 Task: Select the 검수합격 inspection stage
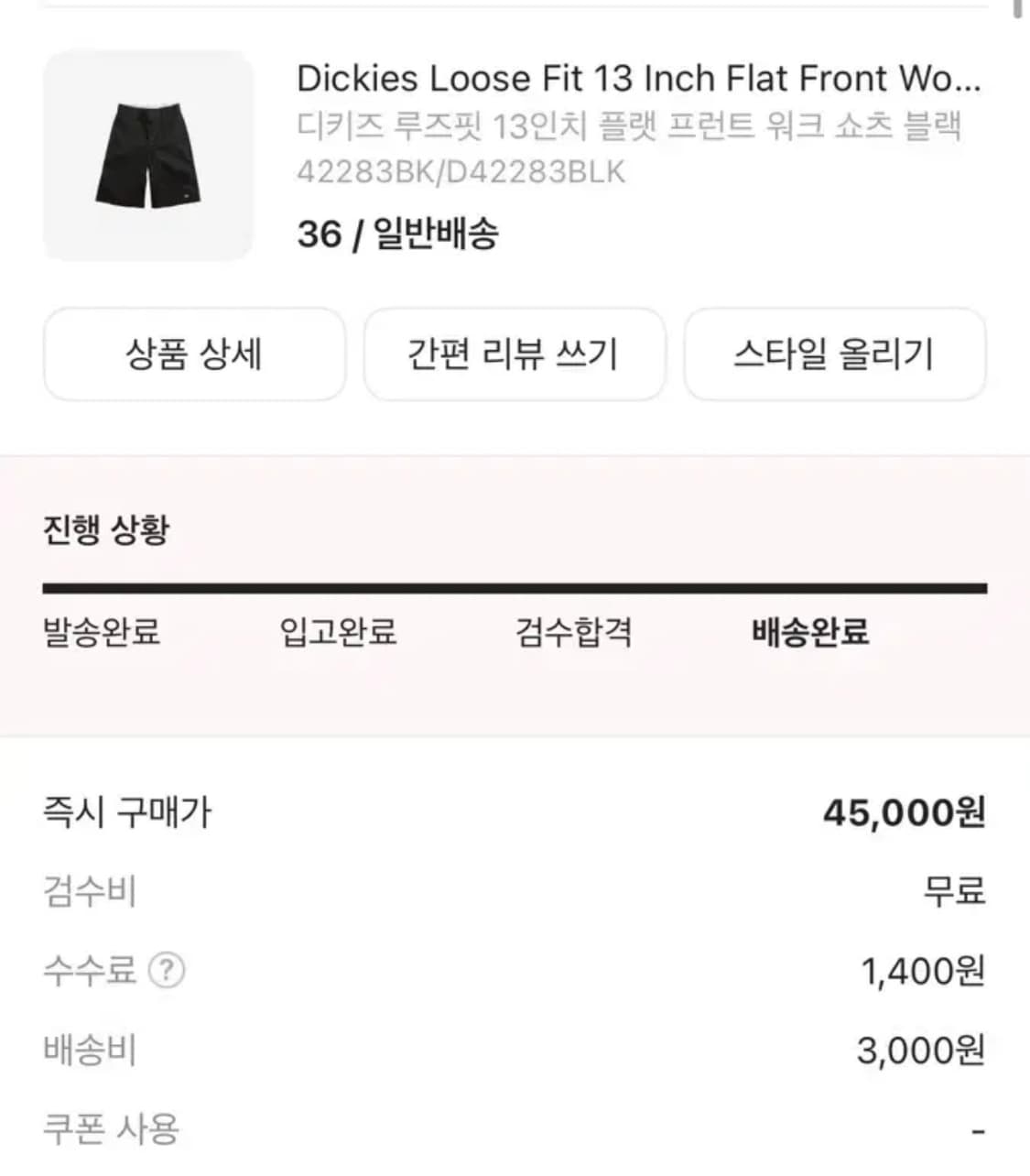573,633
